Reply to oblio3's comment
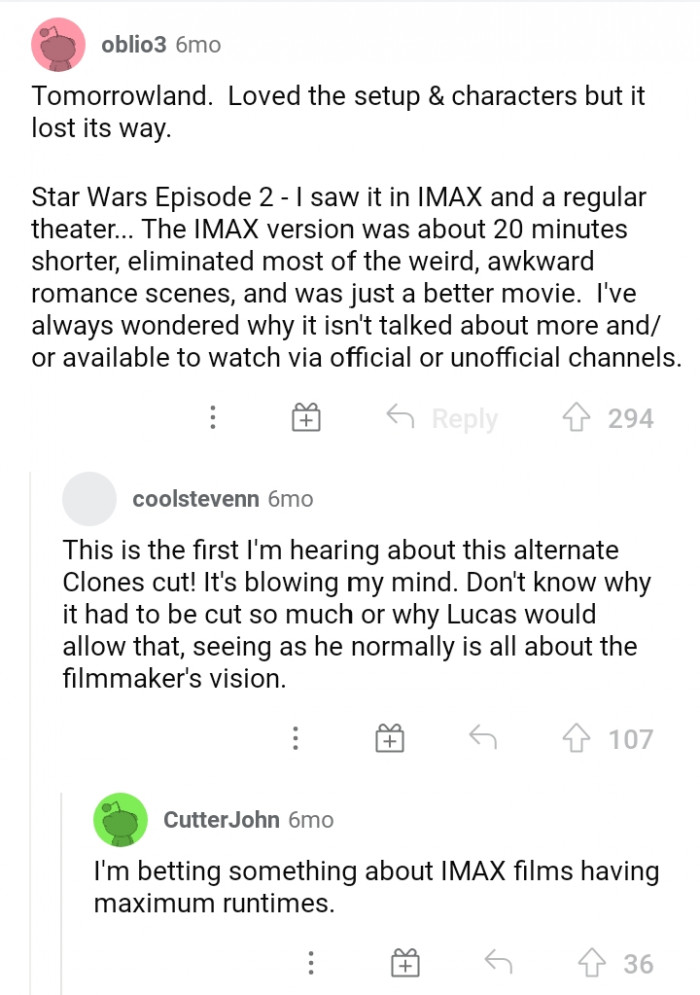Screen dimensions: 700x995 [x=443, y=418]
